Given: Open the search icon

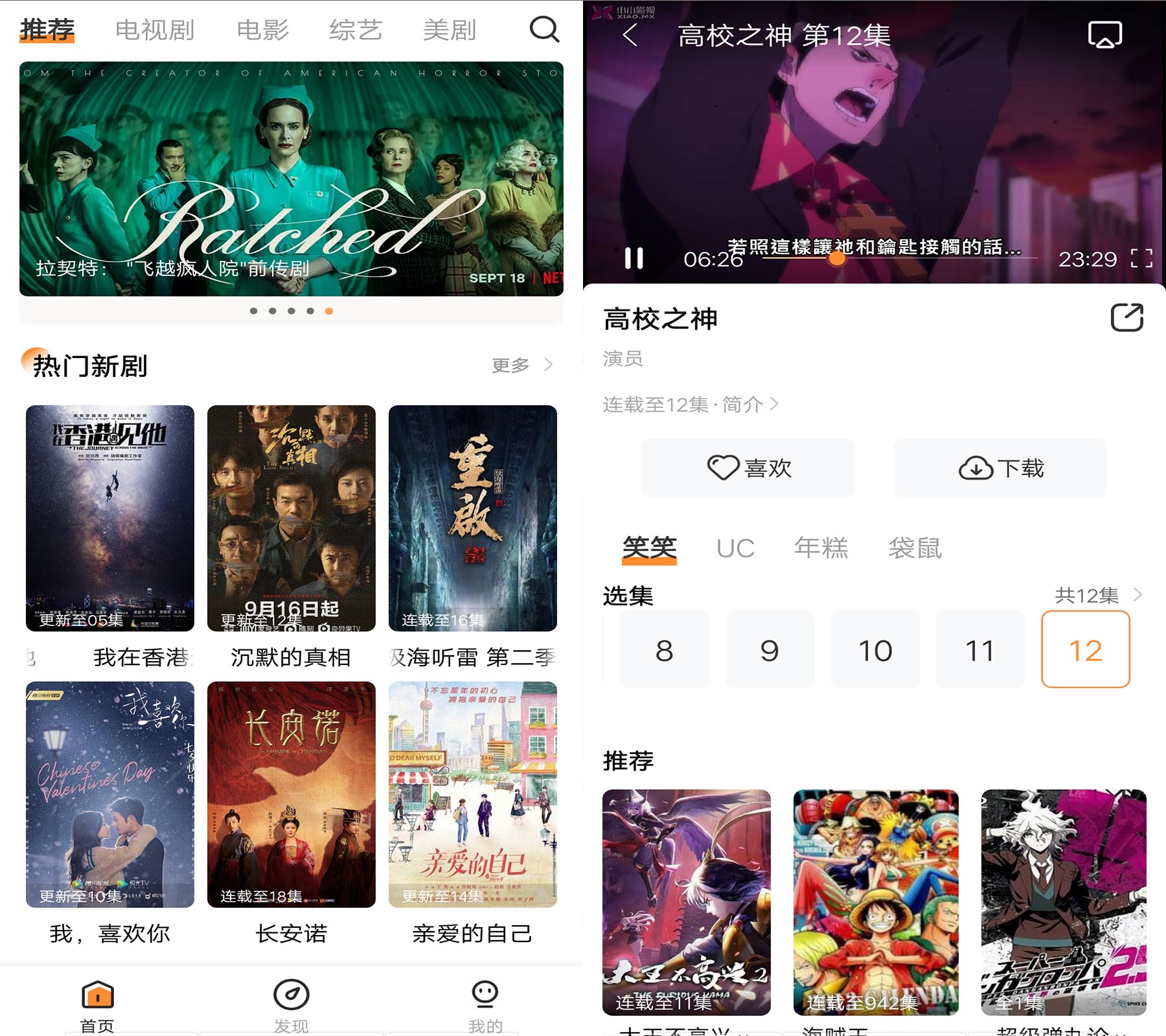Looking at the screenshot, I should point(543,29).
